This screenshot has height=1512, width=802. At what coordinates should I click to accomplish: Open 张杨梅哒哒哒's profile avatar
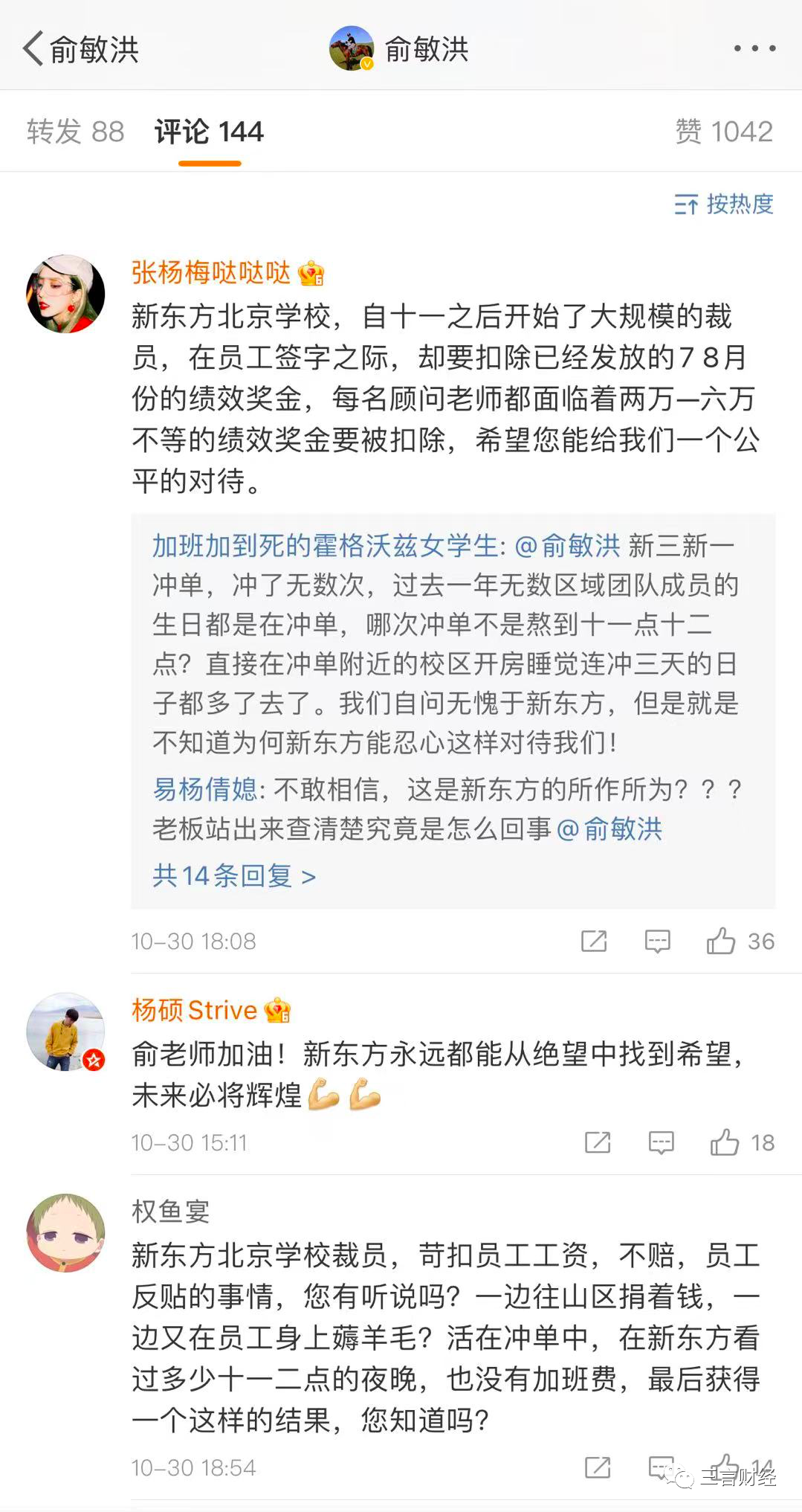click(65, 294)
